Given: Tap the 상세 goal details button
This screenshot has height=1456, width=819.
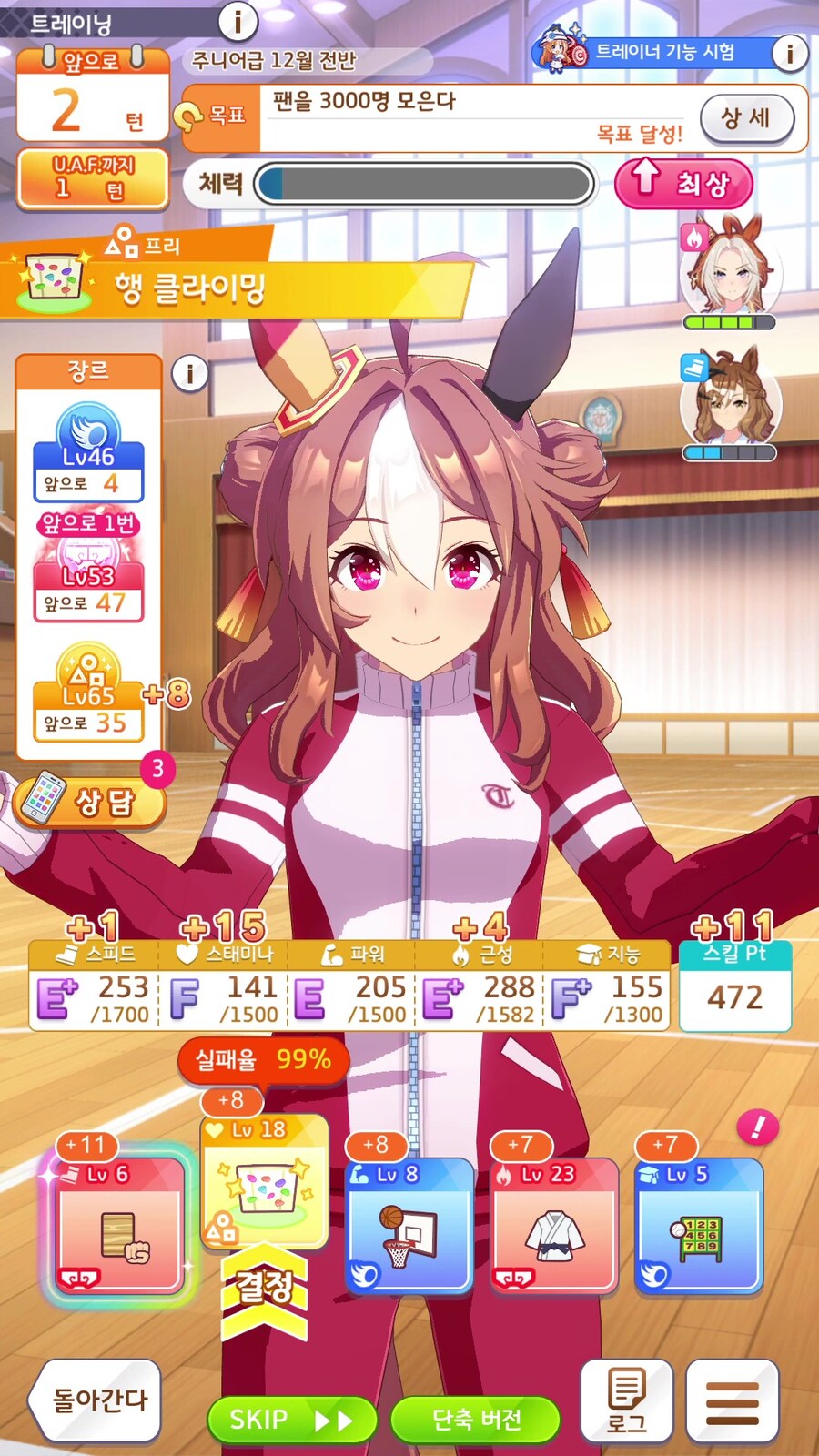Looking at the screenshot, I should tap(746, 118).
